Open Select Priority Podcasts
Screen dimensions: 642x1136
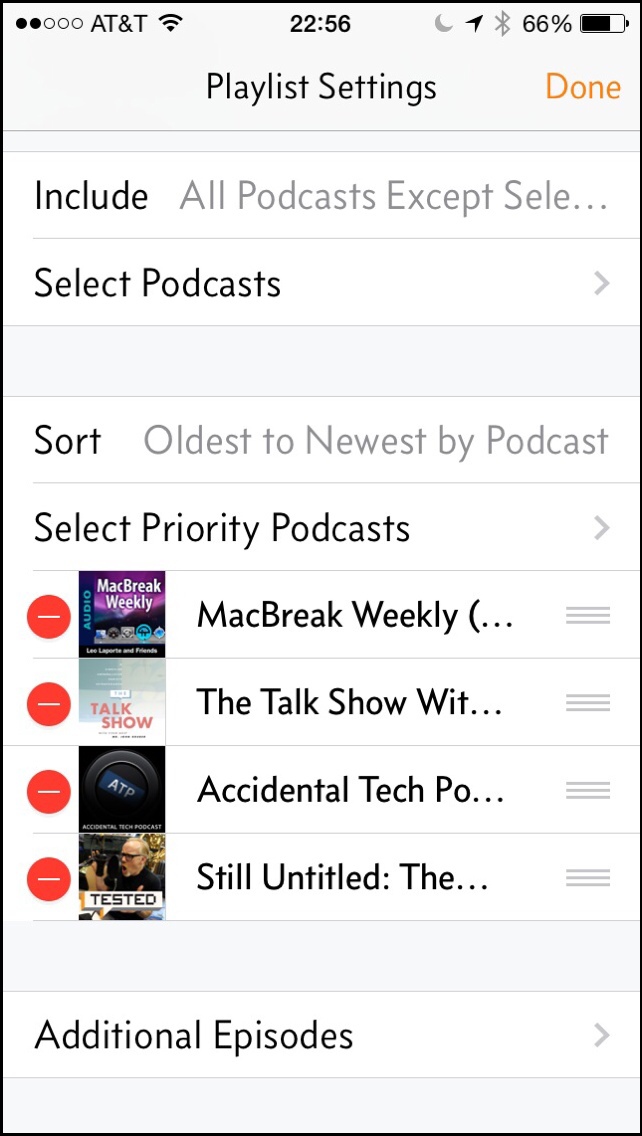tap(321, 527)
